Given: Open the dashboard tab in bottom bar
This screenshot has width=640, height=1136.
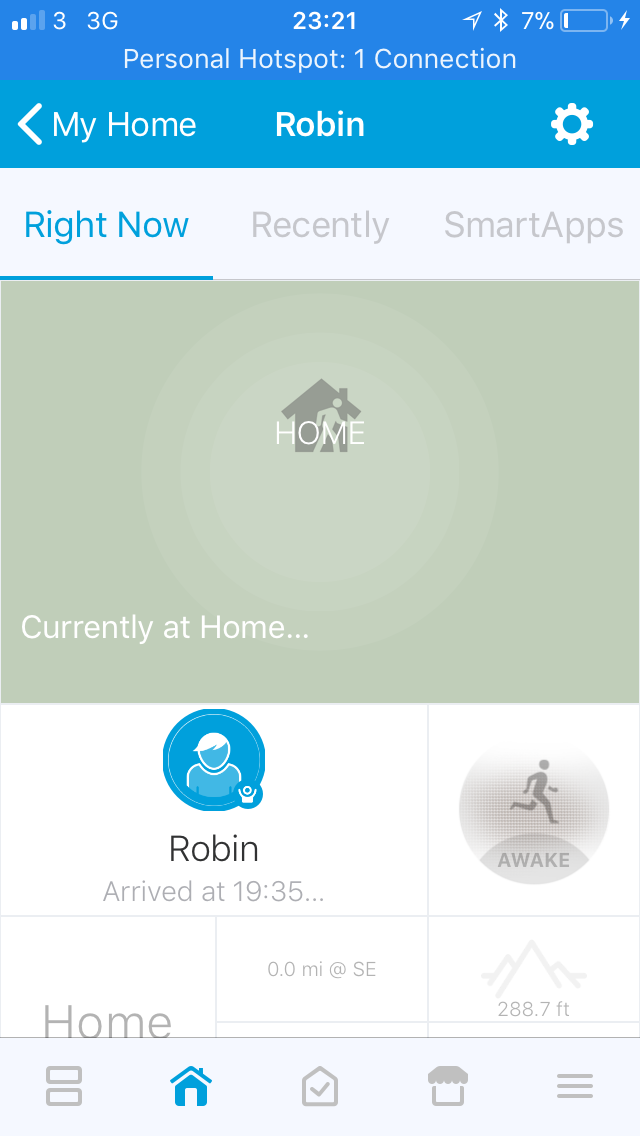Looking at the screenshot, I should coord(64,1086).
